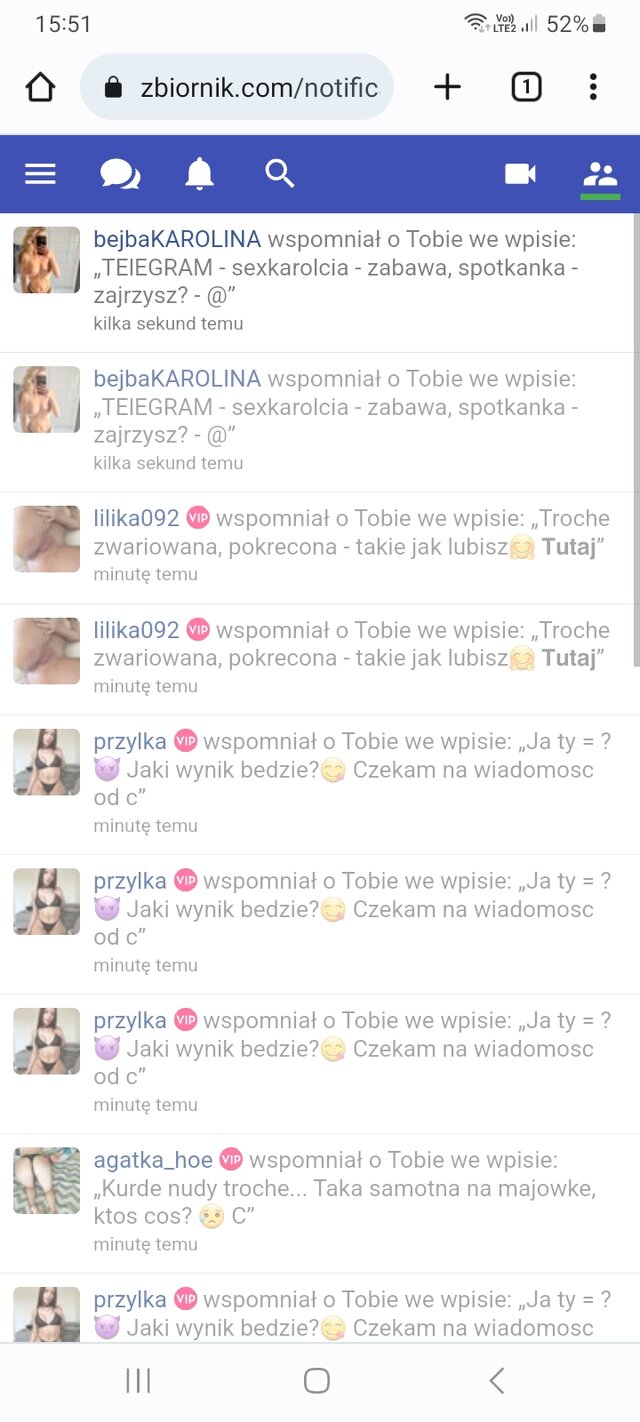Show the open tabs switcher
640x1422 pixels.
(x=526, y=87)
